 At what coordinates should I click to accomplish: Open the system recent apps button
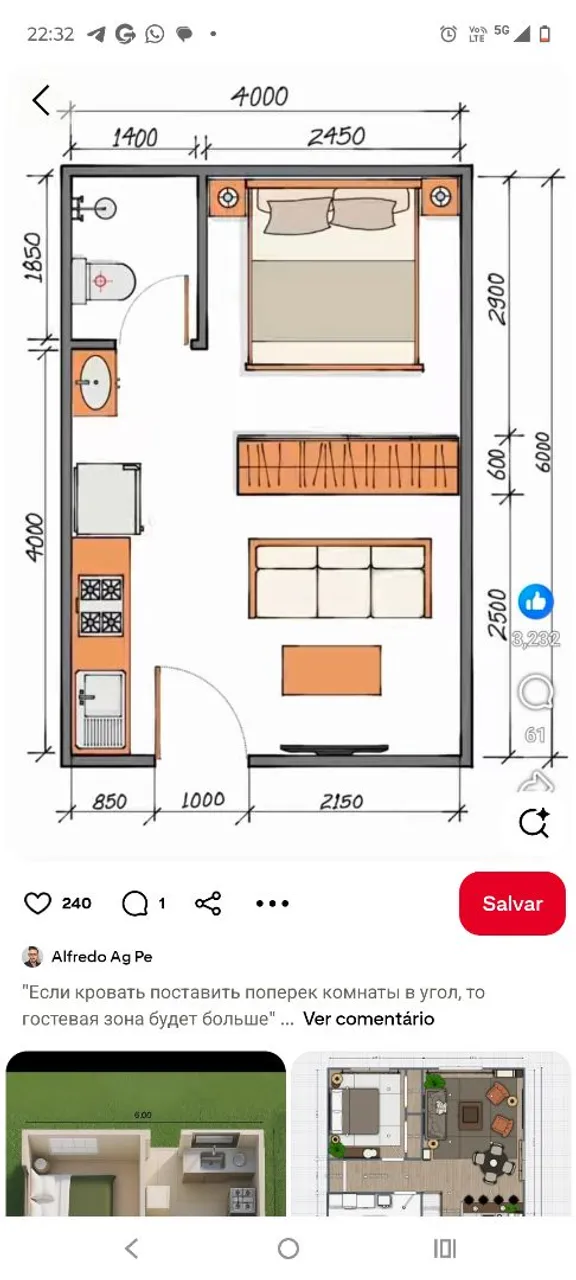(445, 1248)
